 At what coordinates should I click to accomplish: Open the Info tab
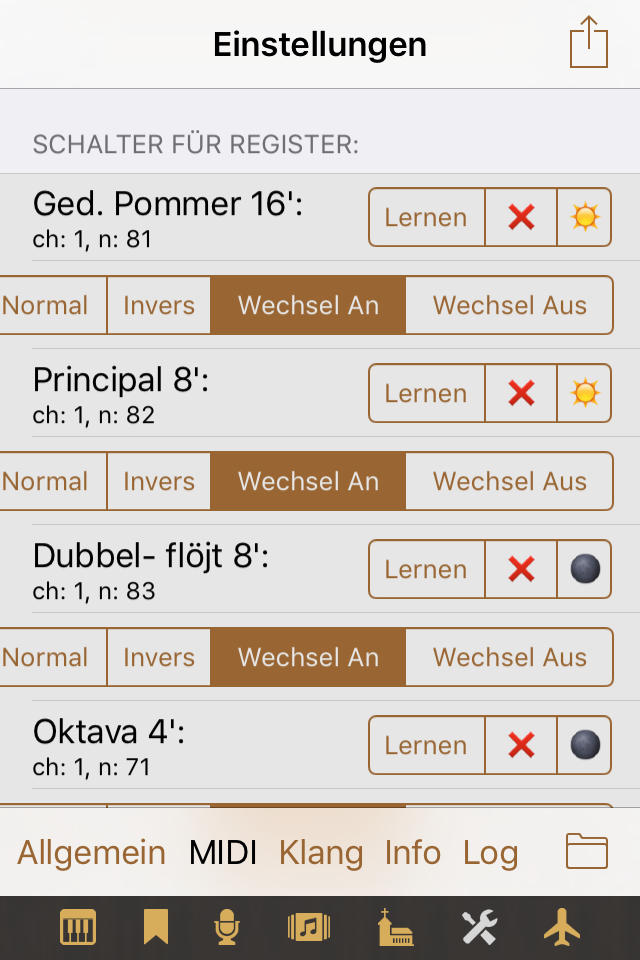coord(413,852)
